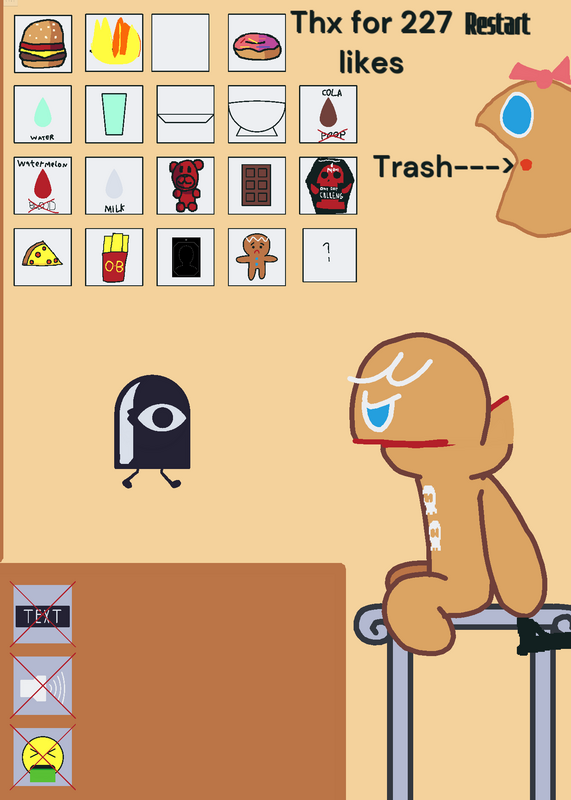
Task: Pick the watermelon juice drop tile
Action: [x=43, y=186]
